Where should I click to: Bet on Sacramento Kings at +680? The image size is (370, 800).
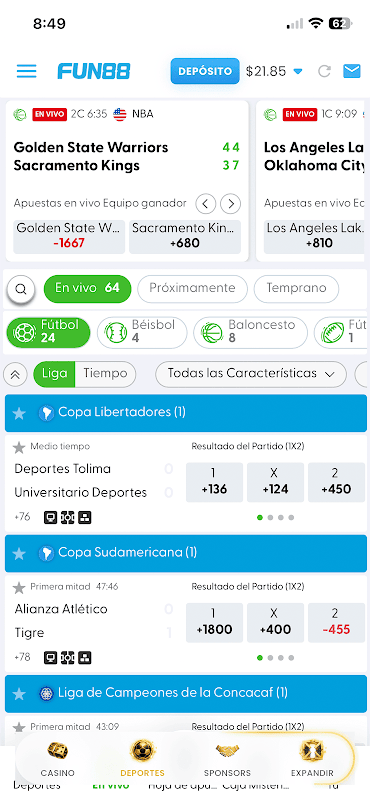pyautogui.click(x=185, y=237)
